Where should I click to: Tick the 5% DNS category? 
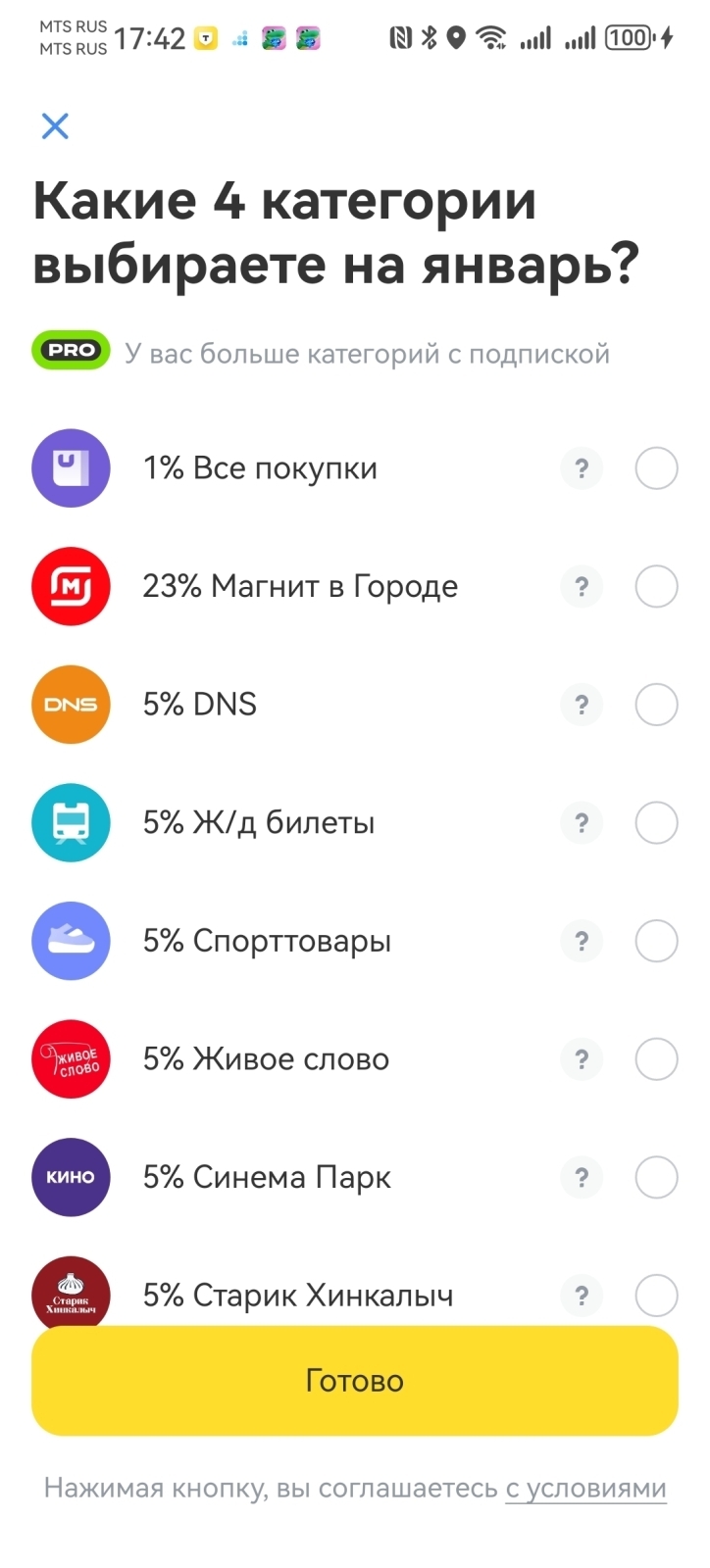pos(656,705)
